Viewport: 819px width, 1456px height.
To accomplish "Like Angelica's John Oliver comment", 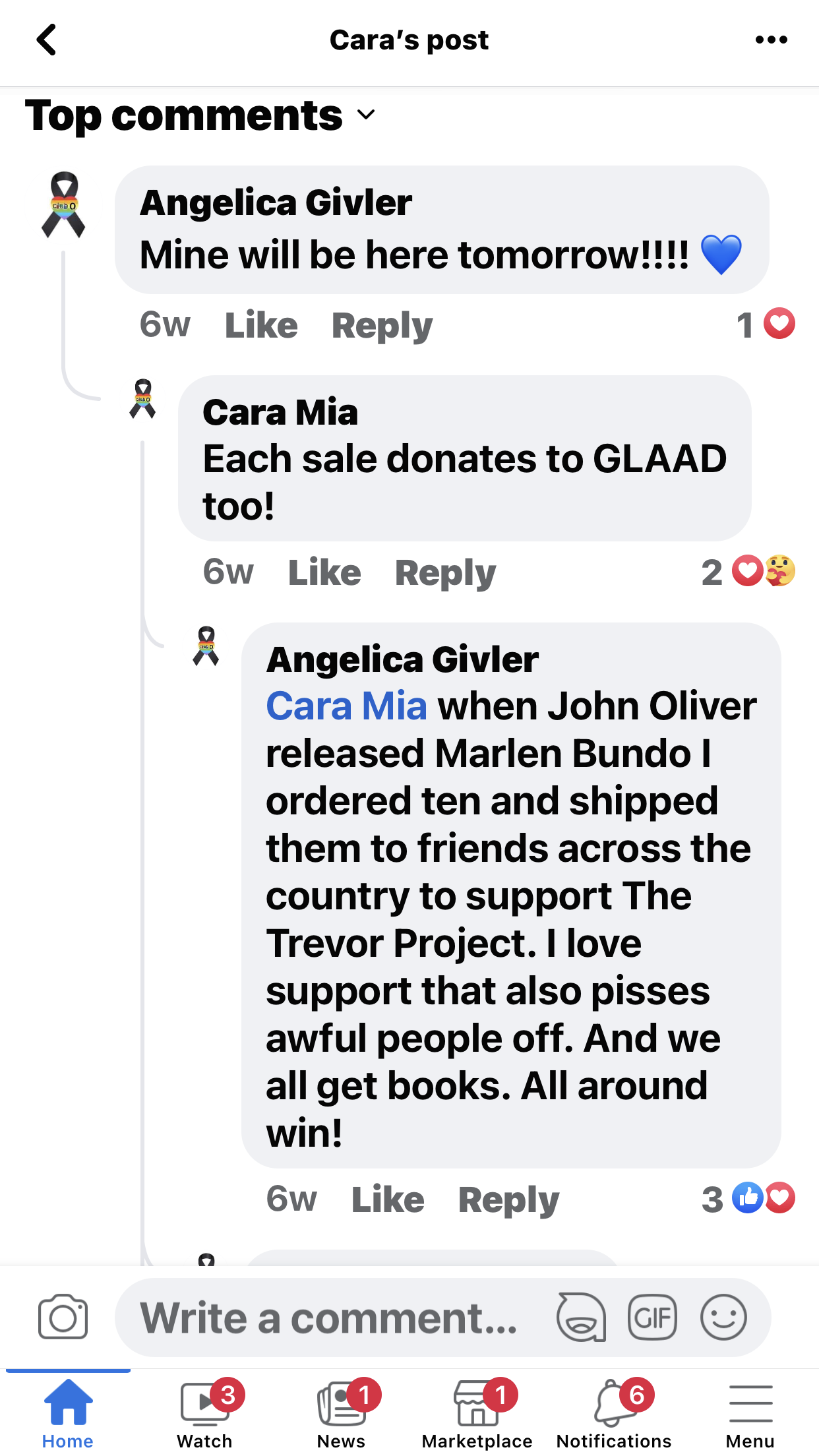I will [388, 1199].
